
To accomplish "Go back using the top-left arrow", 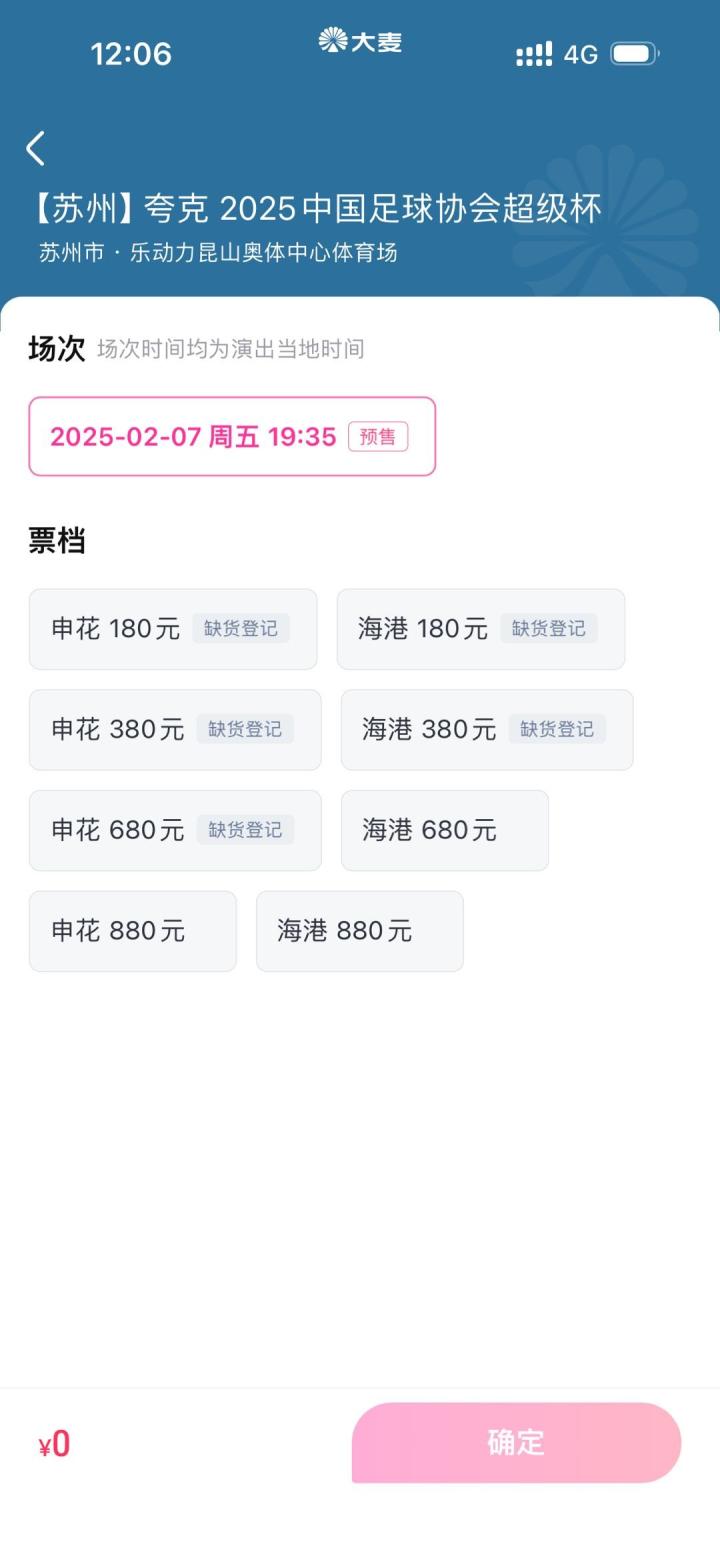I will tap(36, 148).
